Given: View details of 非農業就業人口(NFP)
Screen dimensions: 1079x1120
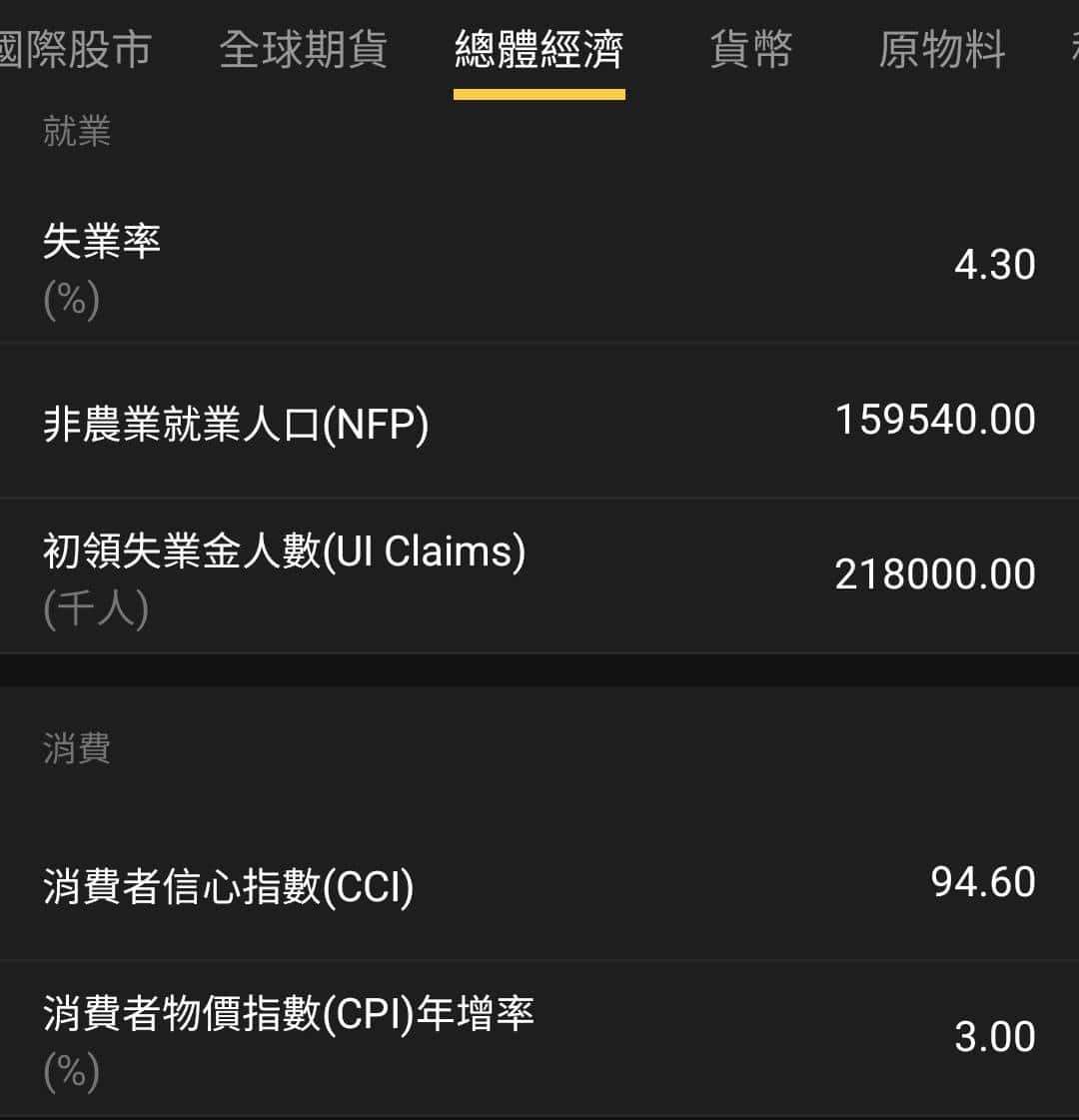Looking at the screenshot, I should click(x=400, y=420).
